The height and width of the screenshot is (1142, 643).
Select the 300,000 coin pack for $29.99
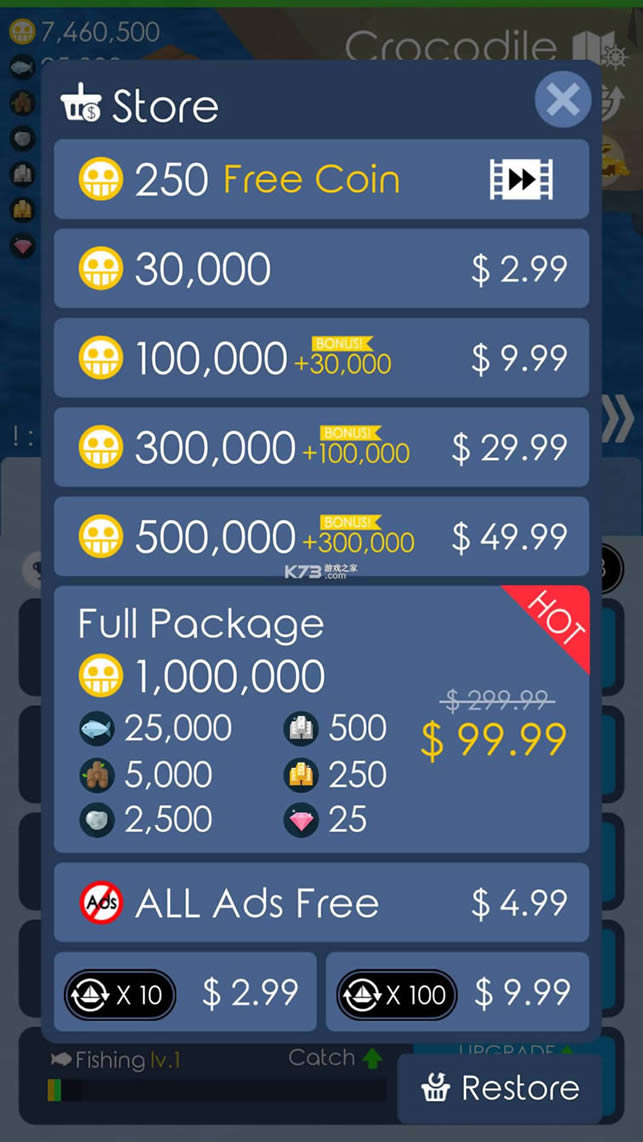[321, 447]
